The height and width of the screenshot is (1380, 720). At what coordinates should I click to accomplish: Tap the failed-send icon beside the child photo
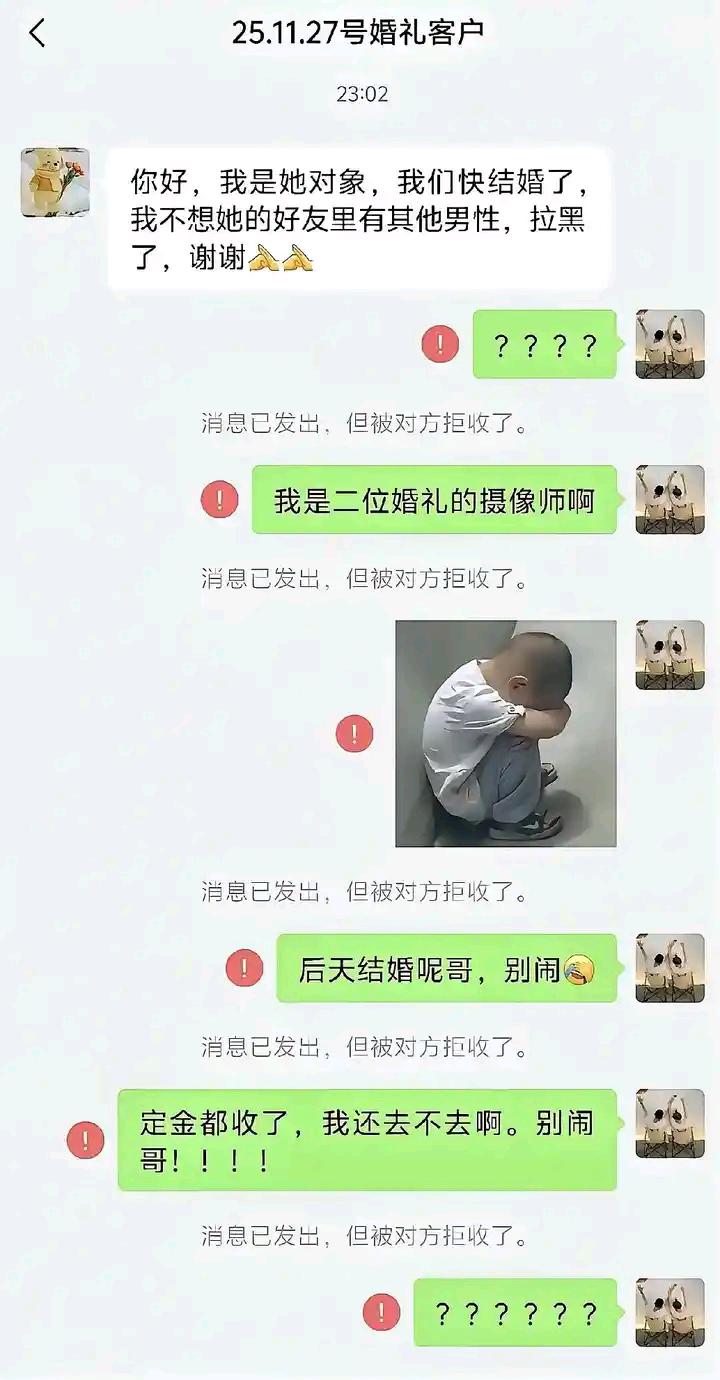pos(351,734)
